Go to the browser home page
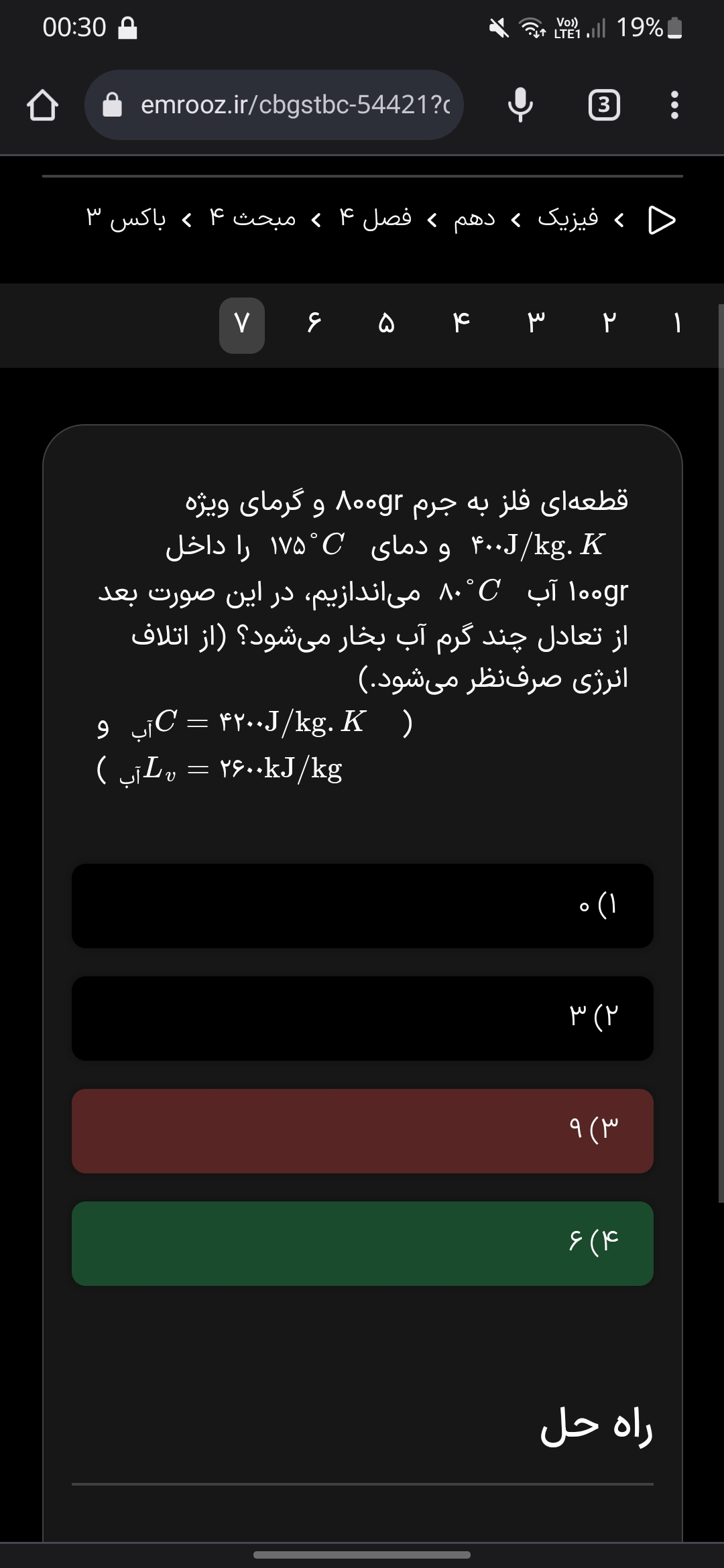The image size is (724, 1568). coord(42,105)
